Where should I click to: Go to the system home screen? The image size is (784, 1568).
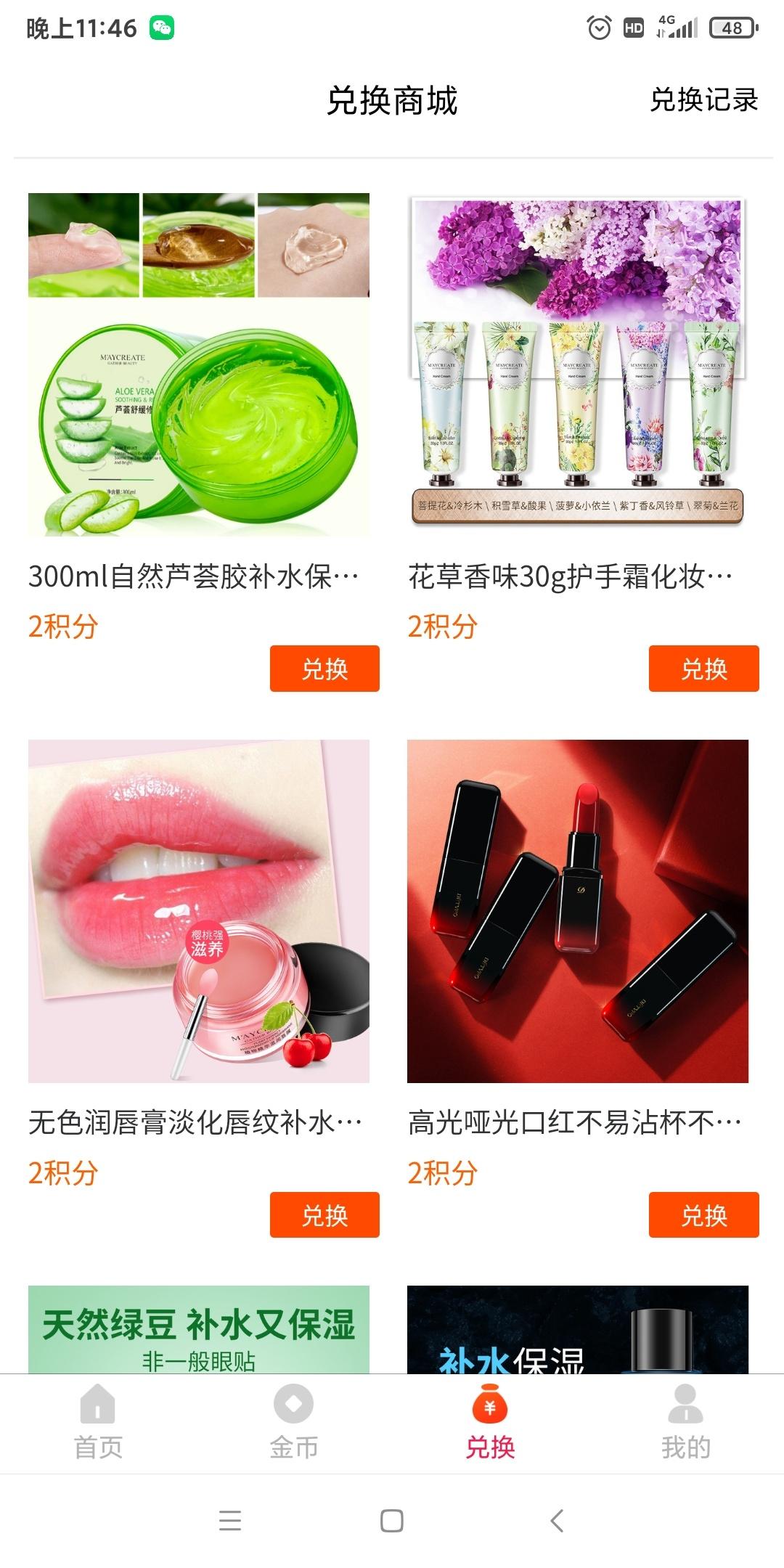coord(392,1521)
